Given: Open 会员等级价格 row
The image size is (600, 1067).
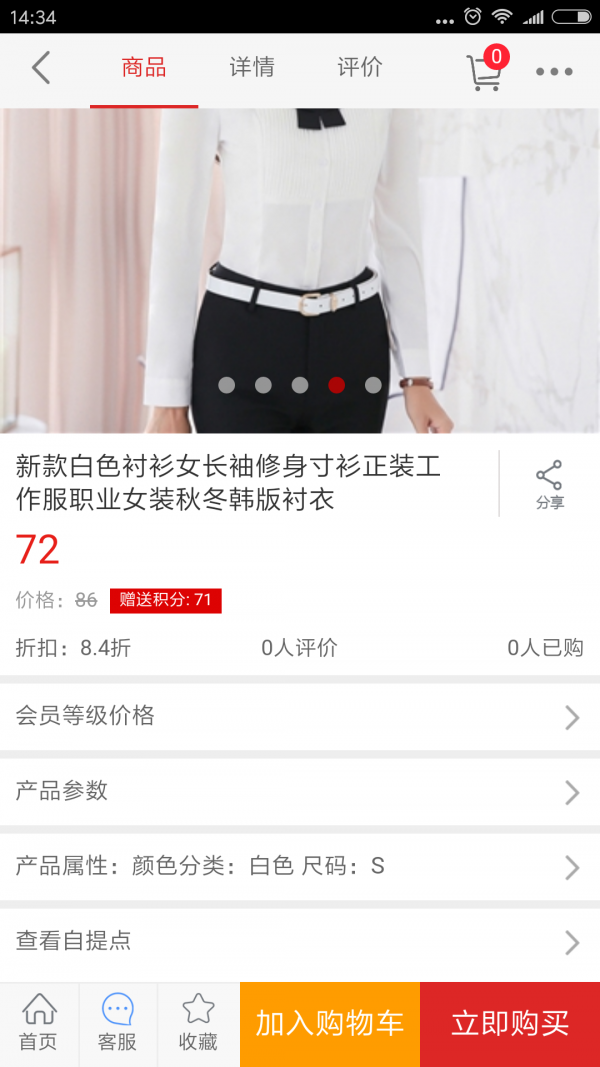Looking at the screenshot, I should (300, 716).
